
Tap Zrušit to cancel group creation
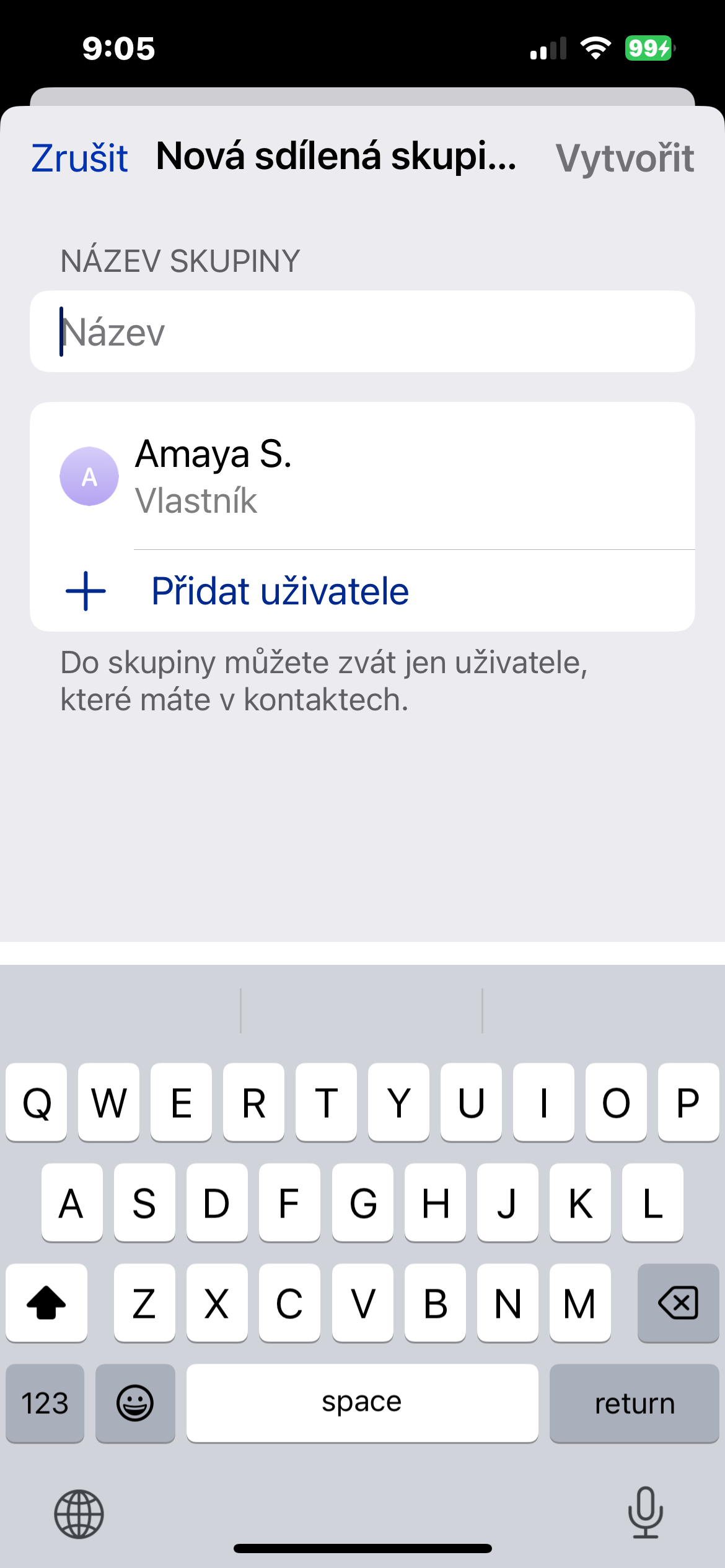coord(79,158)
